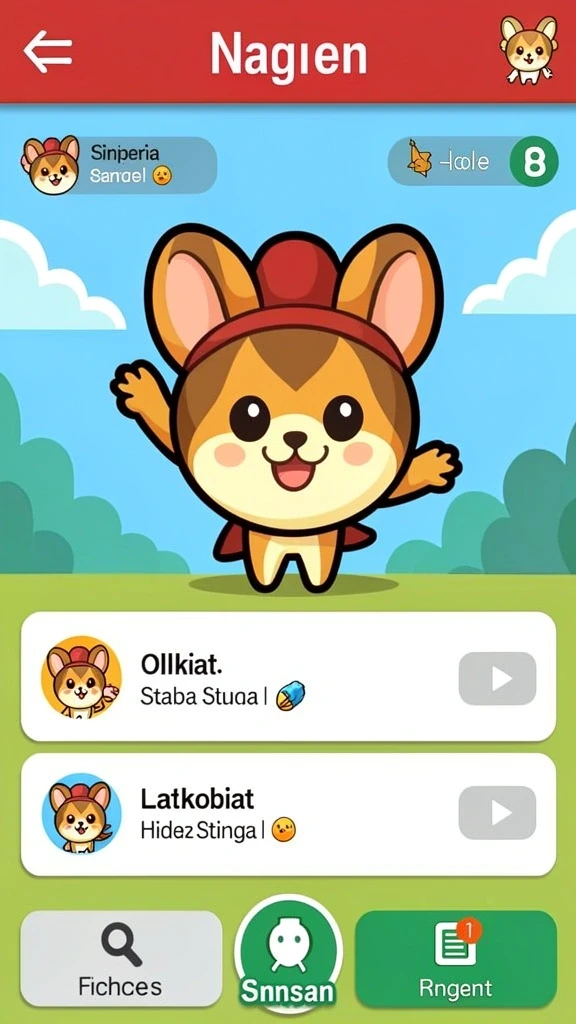The image size is (576, 1024).
Task: Open the counter chip showing 8
Action: click(473, 161)
